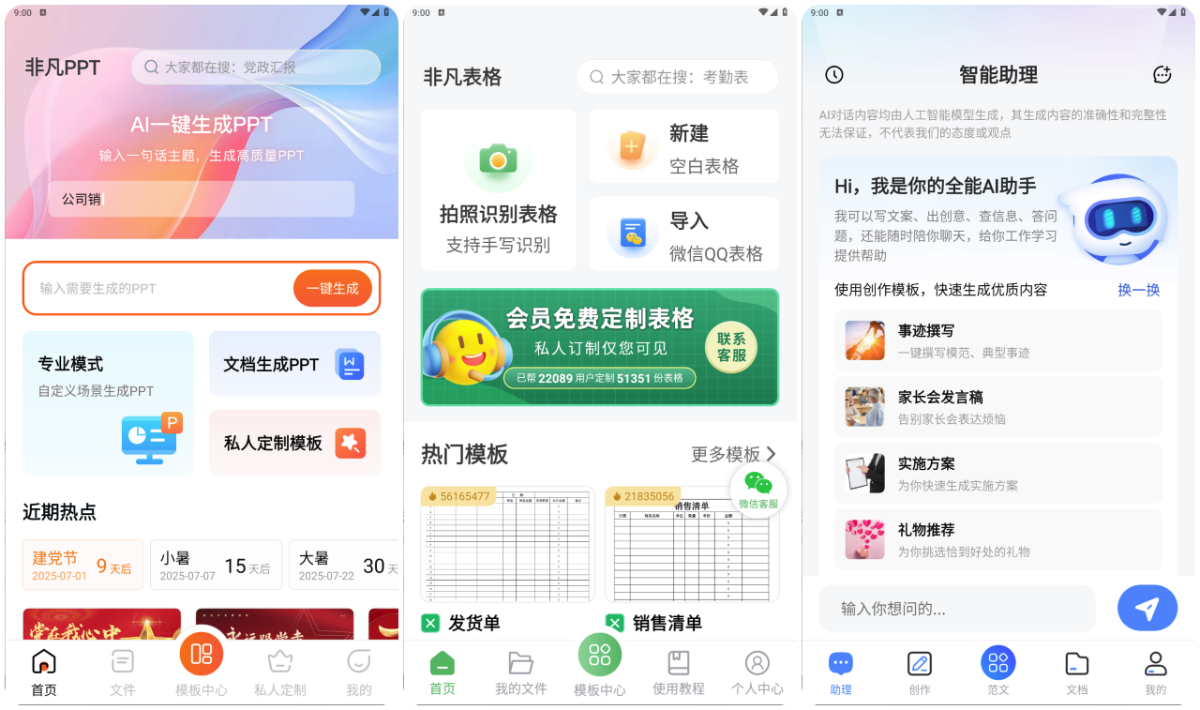Tap the 一键生成 button
Image resolution: width=1200 pixels, height=710 pixels.
332,289
